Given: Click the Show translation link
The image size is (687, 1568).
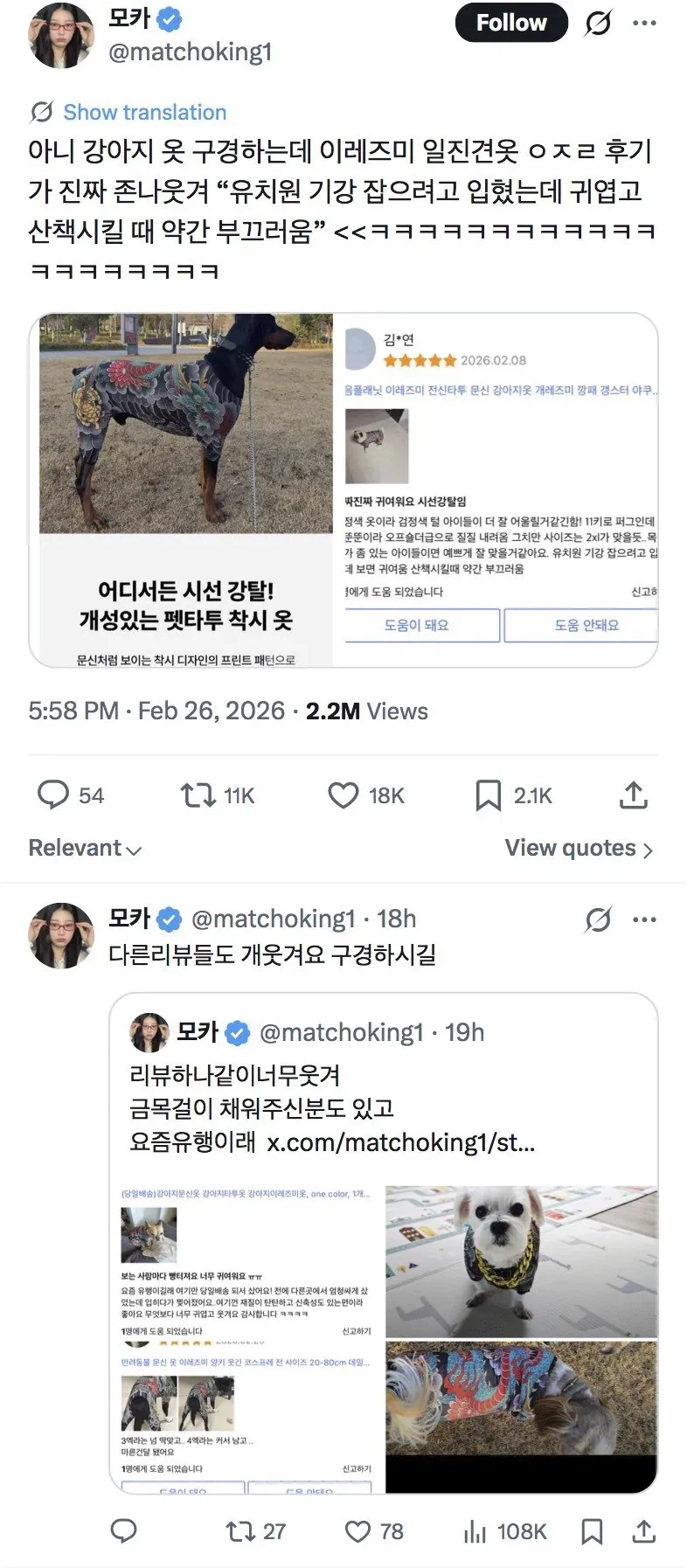Looking at the screenshot, I should [144, 112].
